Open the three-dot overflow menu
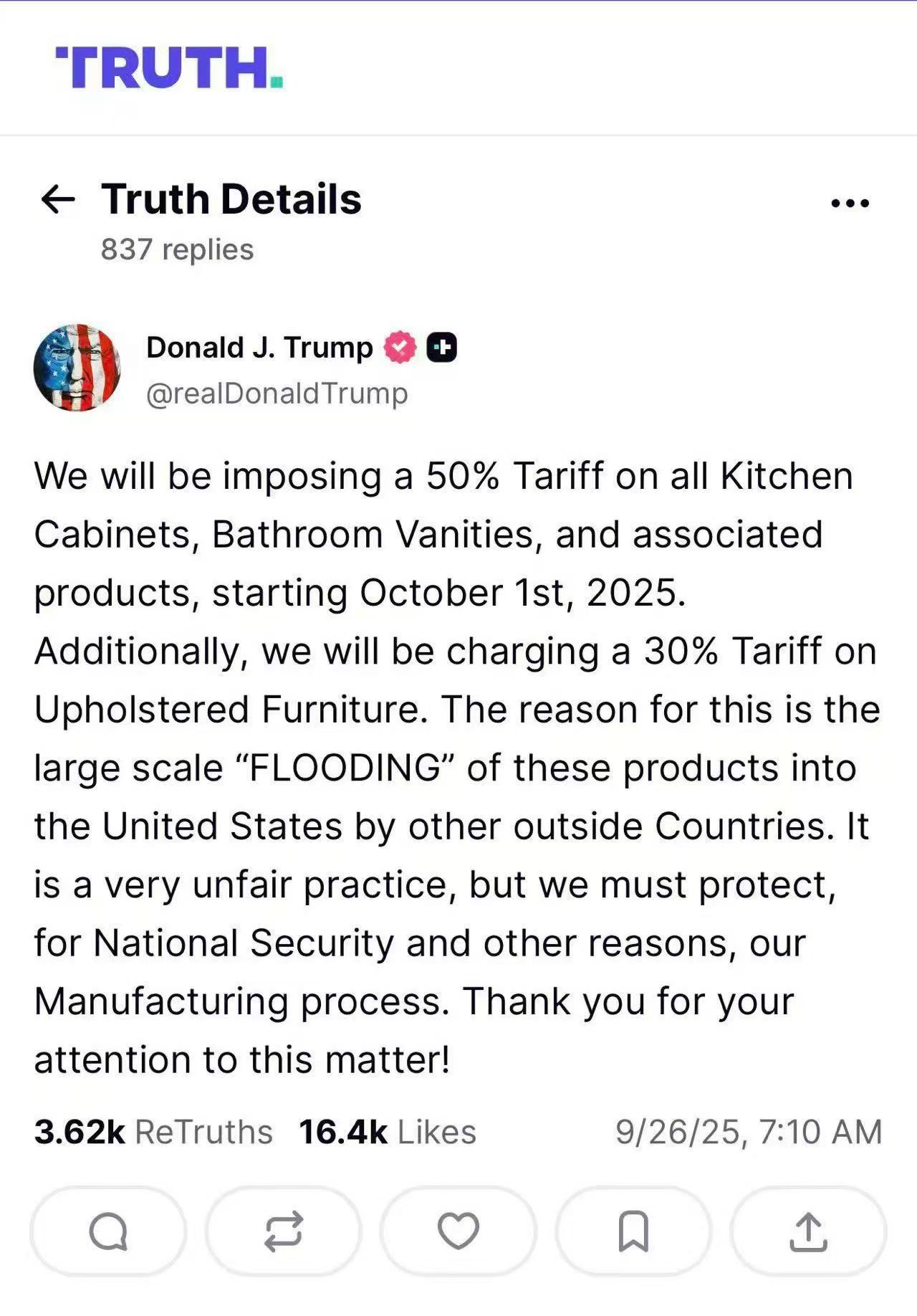917x1316 pixels. point(850,204)
